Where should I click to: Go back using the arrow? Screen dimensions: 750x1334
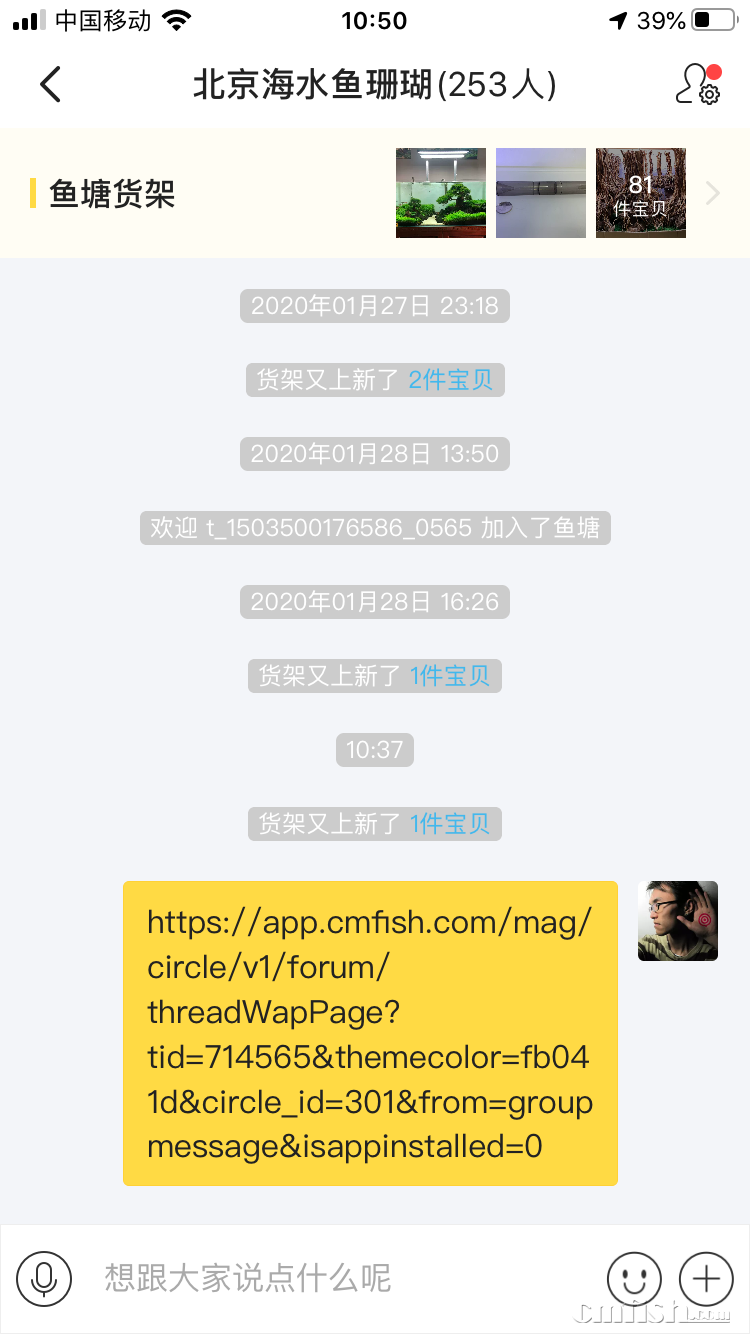pyautogui.click(x=50, y=85)
